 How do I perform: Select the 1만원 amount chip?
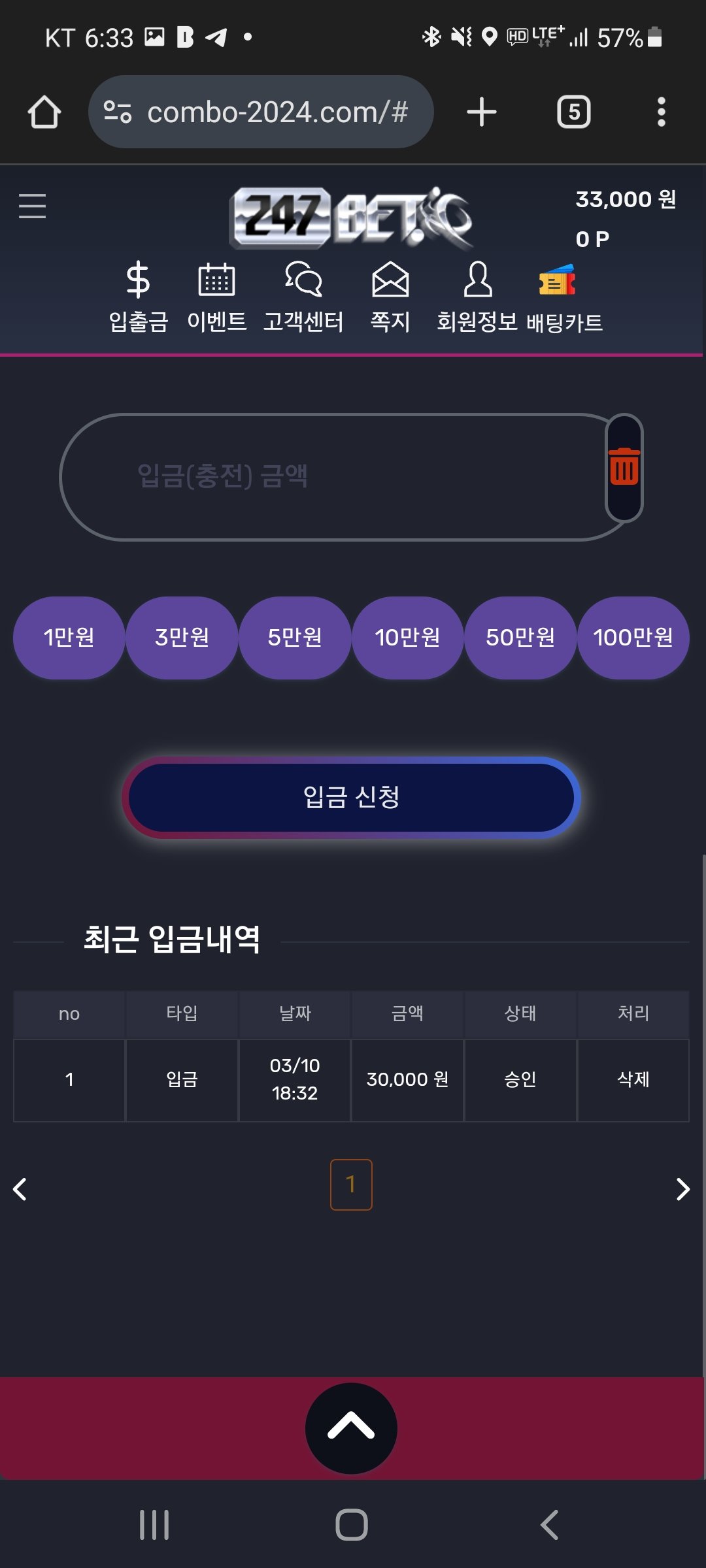(x=69, y=637)
